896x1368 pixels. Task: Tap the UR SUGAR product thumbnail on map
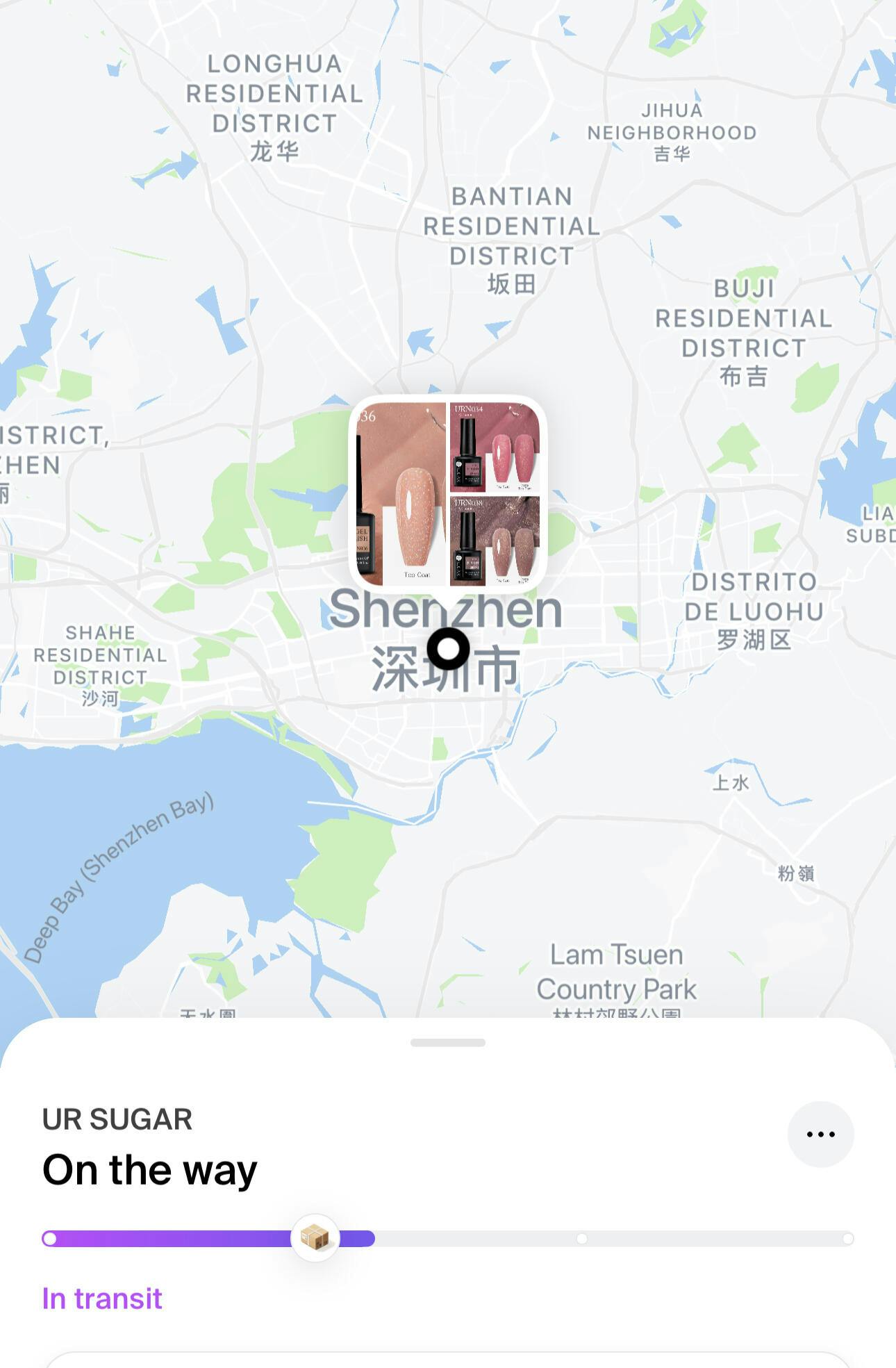tap(448, 494)
